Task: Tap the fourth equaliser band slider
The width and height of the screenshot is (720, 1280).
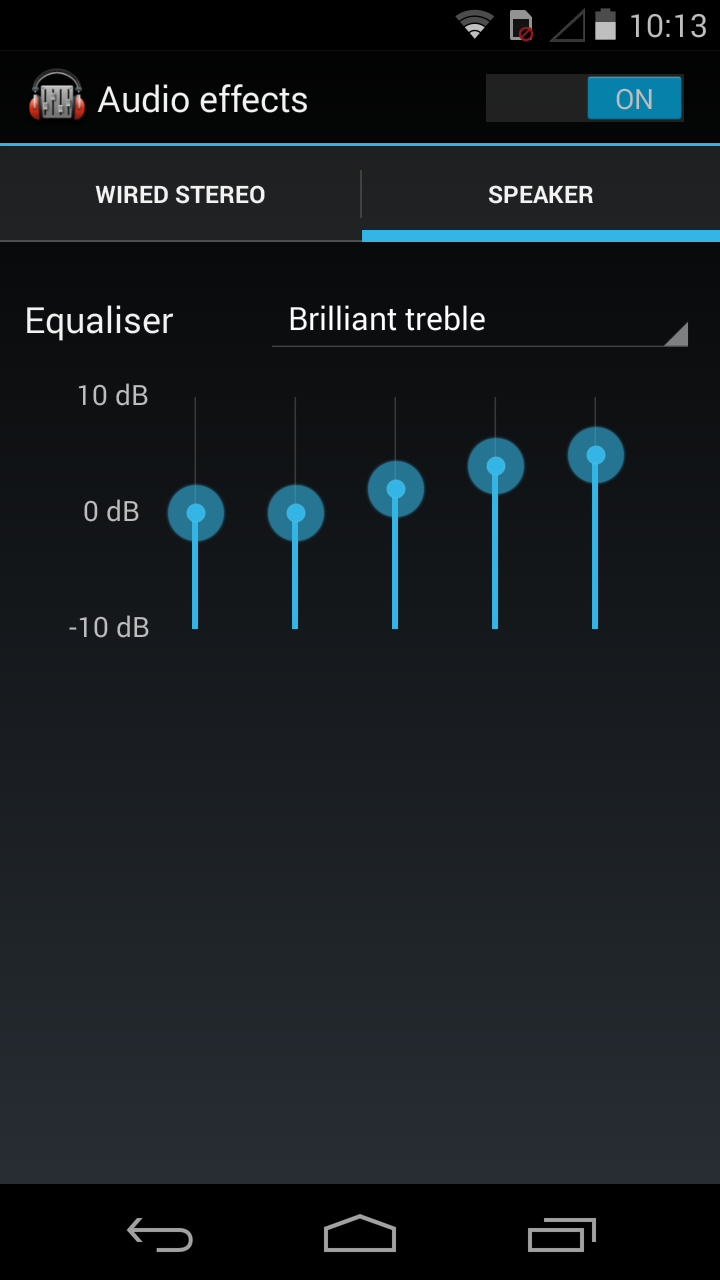Action: click(x=496, y=466)
